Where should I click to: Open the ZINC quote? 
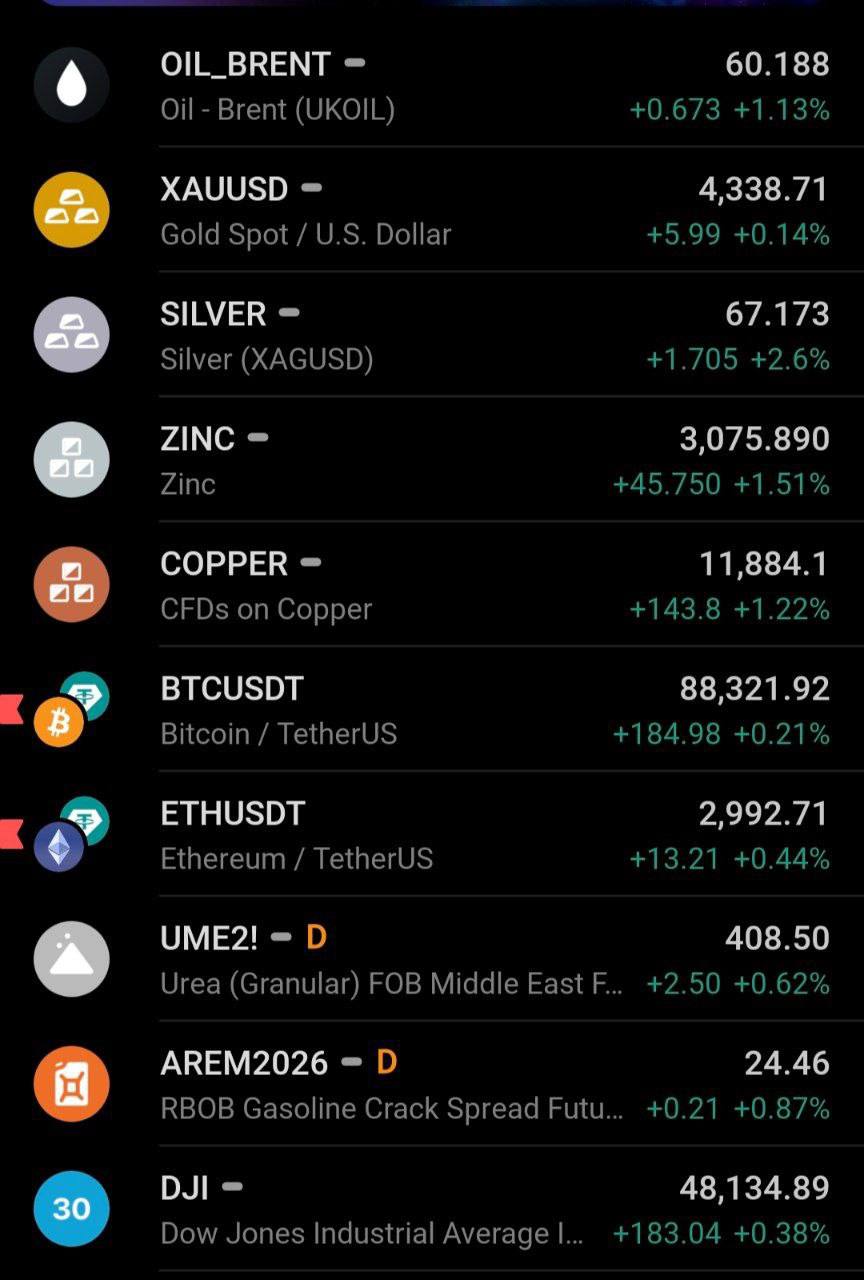432,461
